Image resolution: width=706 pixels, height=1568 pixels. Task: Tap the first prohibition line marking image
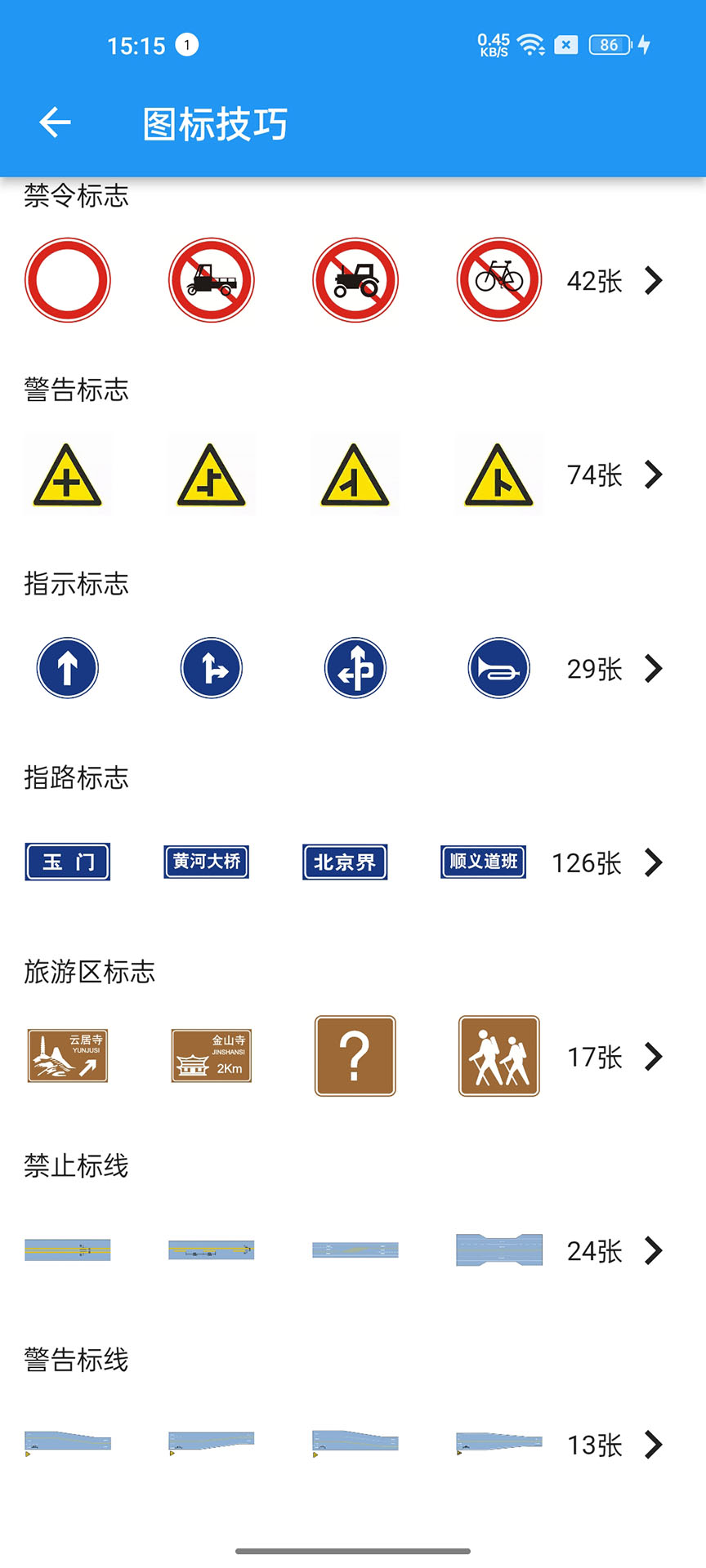(x=68, y=1249)
